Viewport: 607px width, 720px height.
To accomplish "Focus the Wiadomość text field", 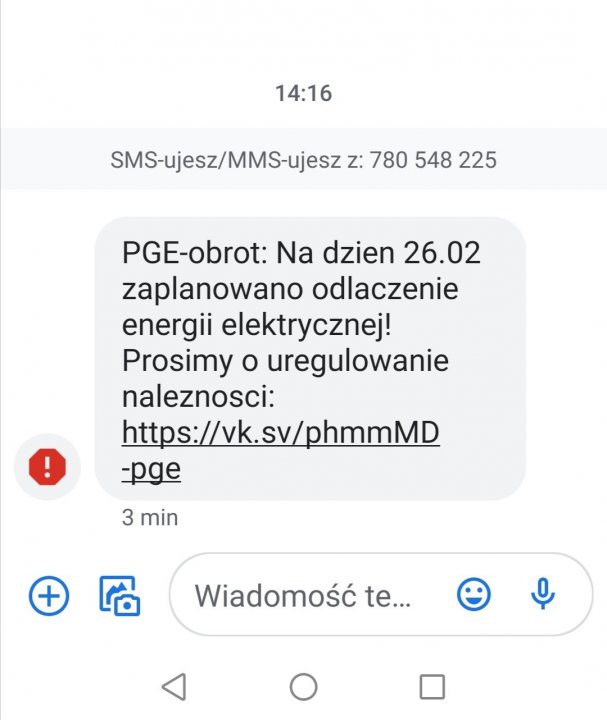I will click(x=303, y=597).
